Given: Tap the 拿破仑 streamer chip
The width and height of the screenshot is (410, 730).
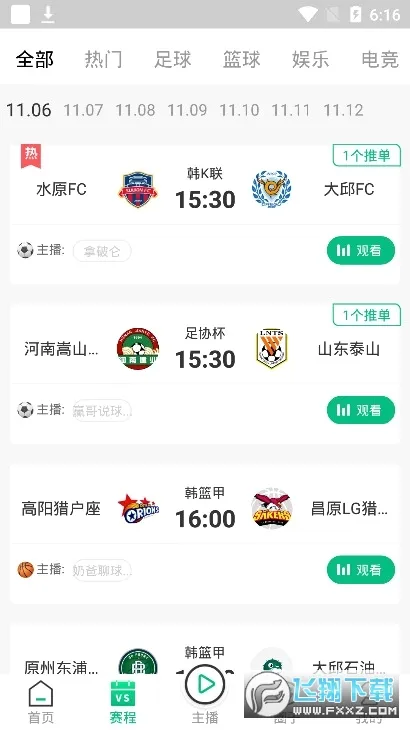Looking at the screenshot, I should coord(102,251).
